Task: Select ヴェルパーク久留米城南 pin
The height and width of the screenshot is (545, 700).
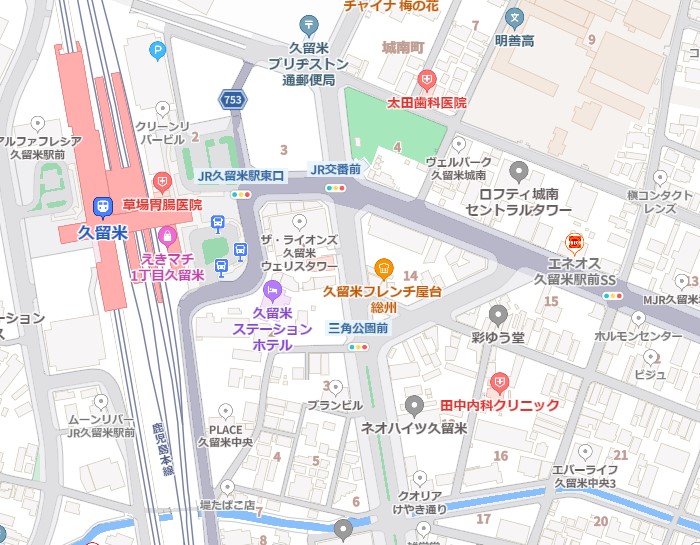Action: pyautogui.click(x=458, y=143)
